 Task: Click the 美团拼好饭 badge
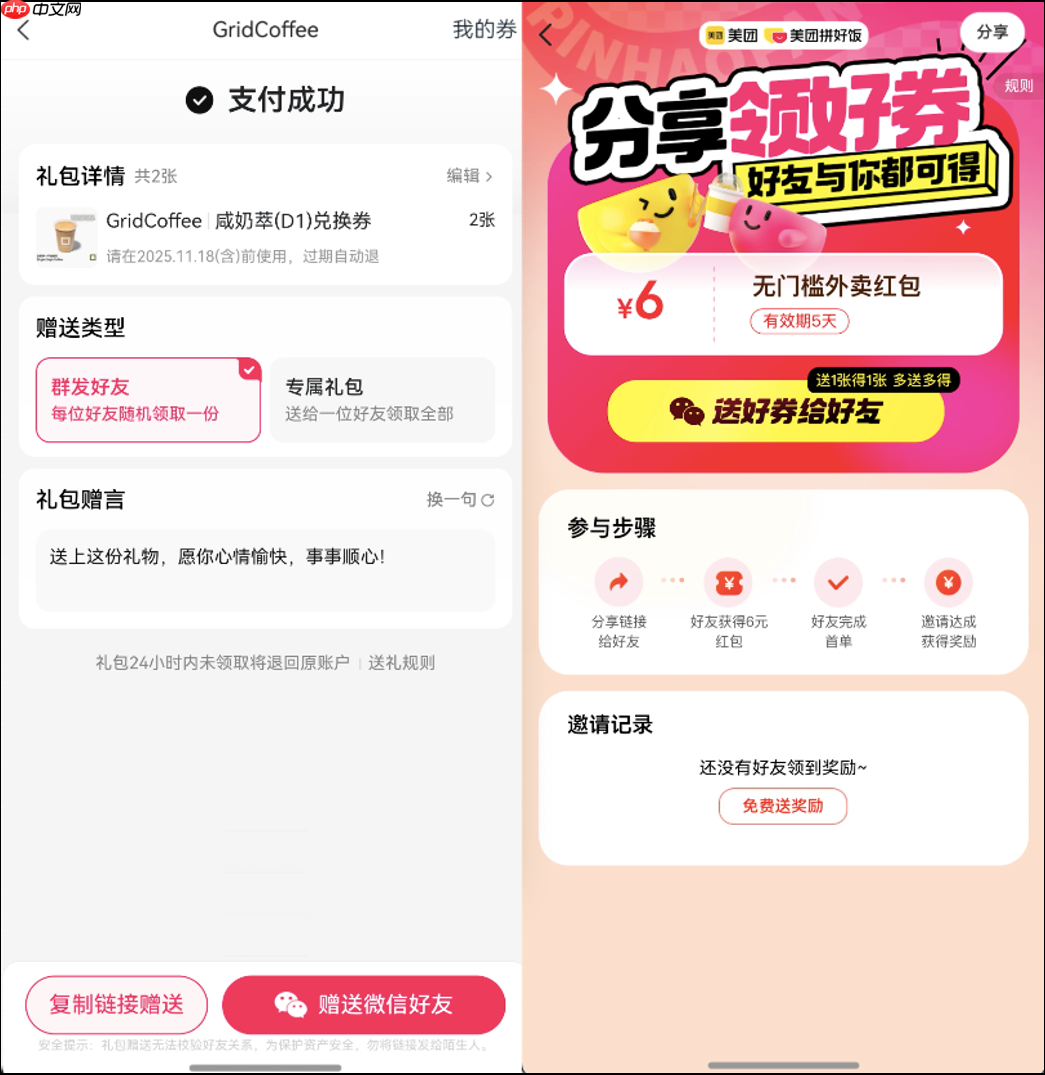[816, 35]
